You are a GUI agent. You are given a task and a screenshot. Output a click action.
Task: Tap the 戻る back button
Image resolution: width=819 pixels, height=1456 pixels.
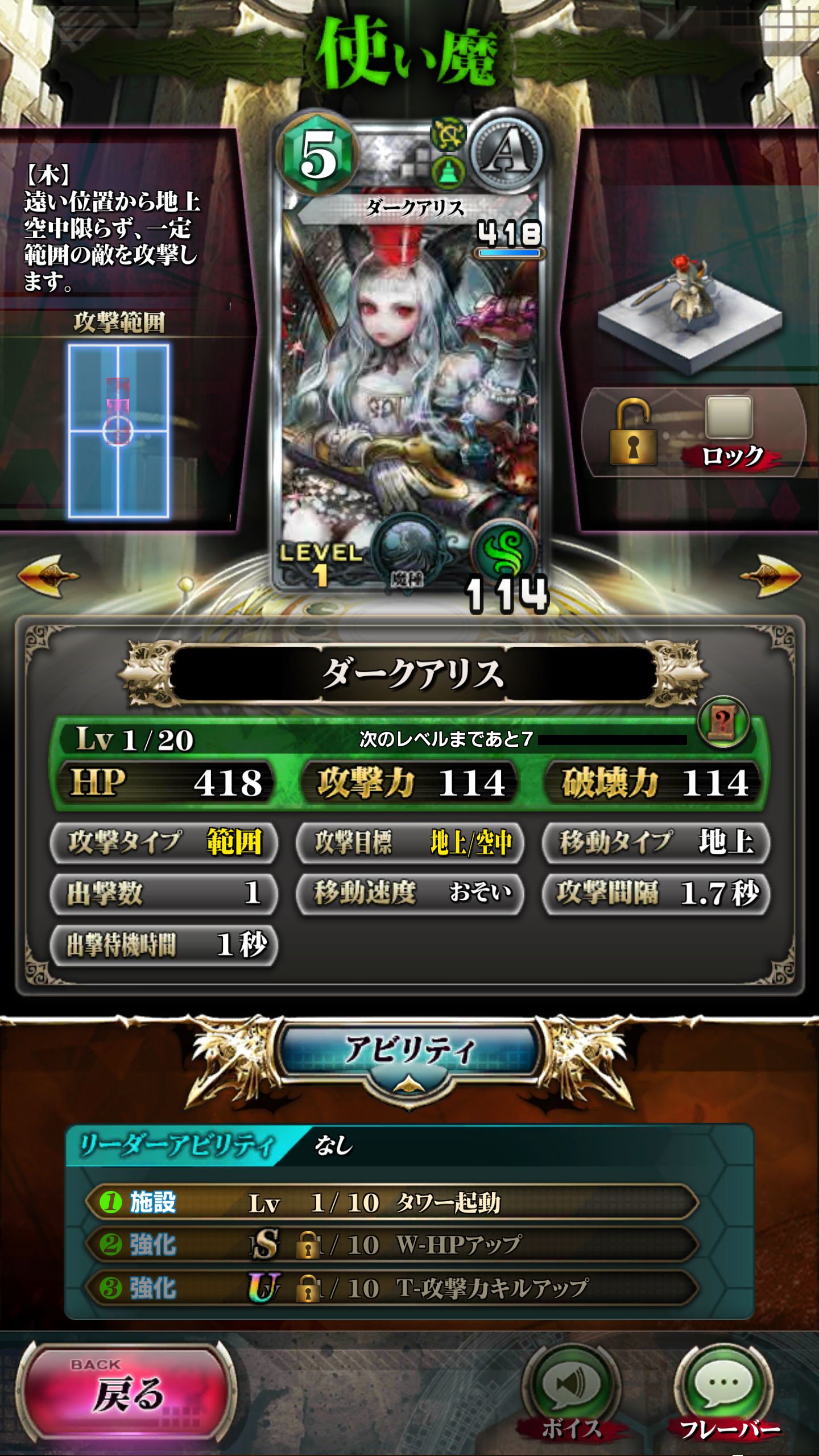126,1392
